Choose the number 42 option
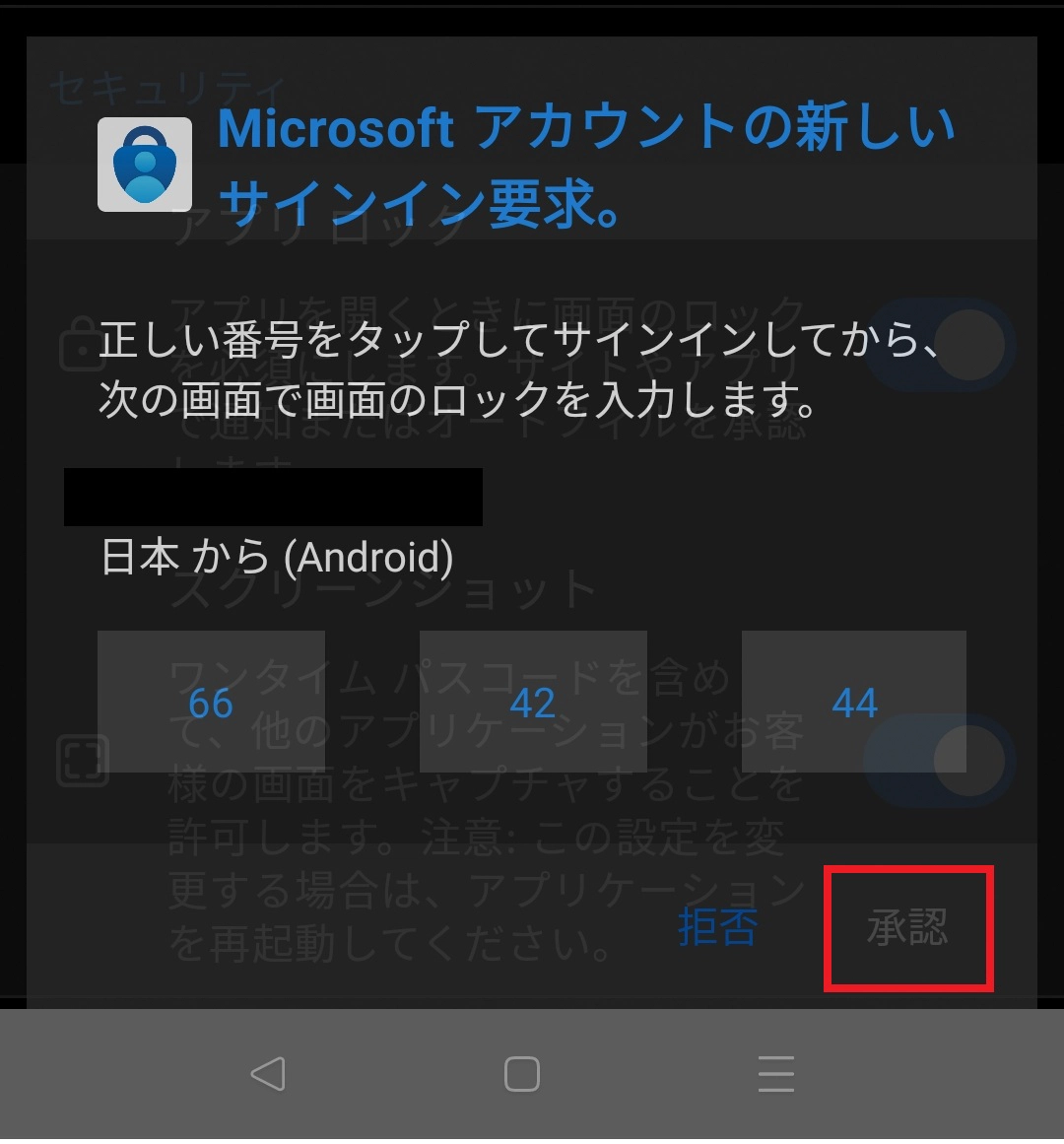1064x1144 pixels. (533, 703)
